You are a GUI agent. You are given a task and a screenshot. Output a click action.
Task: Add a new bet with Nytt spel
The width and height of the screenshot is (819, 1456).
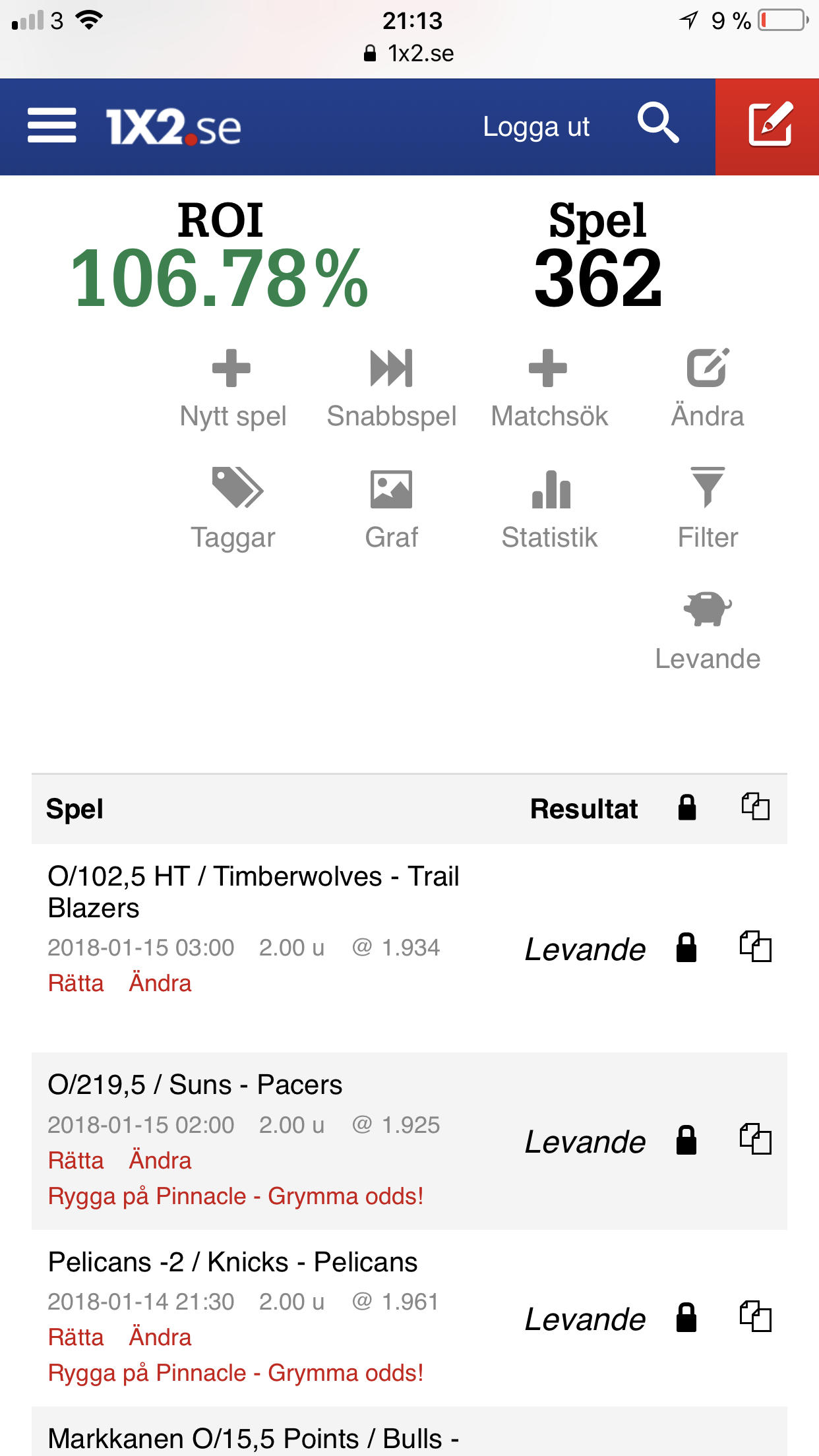pyautogui.click(x=233, y=389)
